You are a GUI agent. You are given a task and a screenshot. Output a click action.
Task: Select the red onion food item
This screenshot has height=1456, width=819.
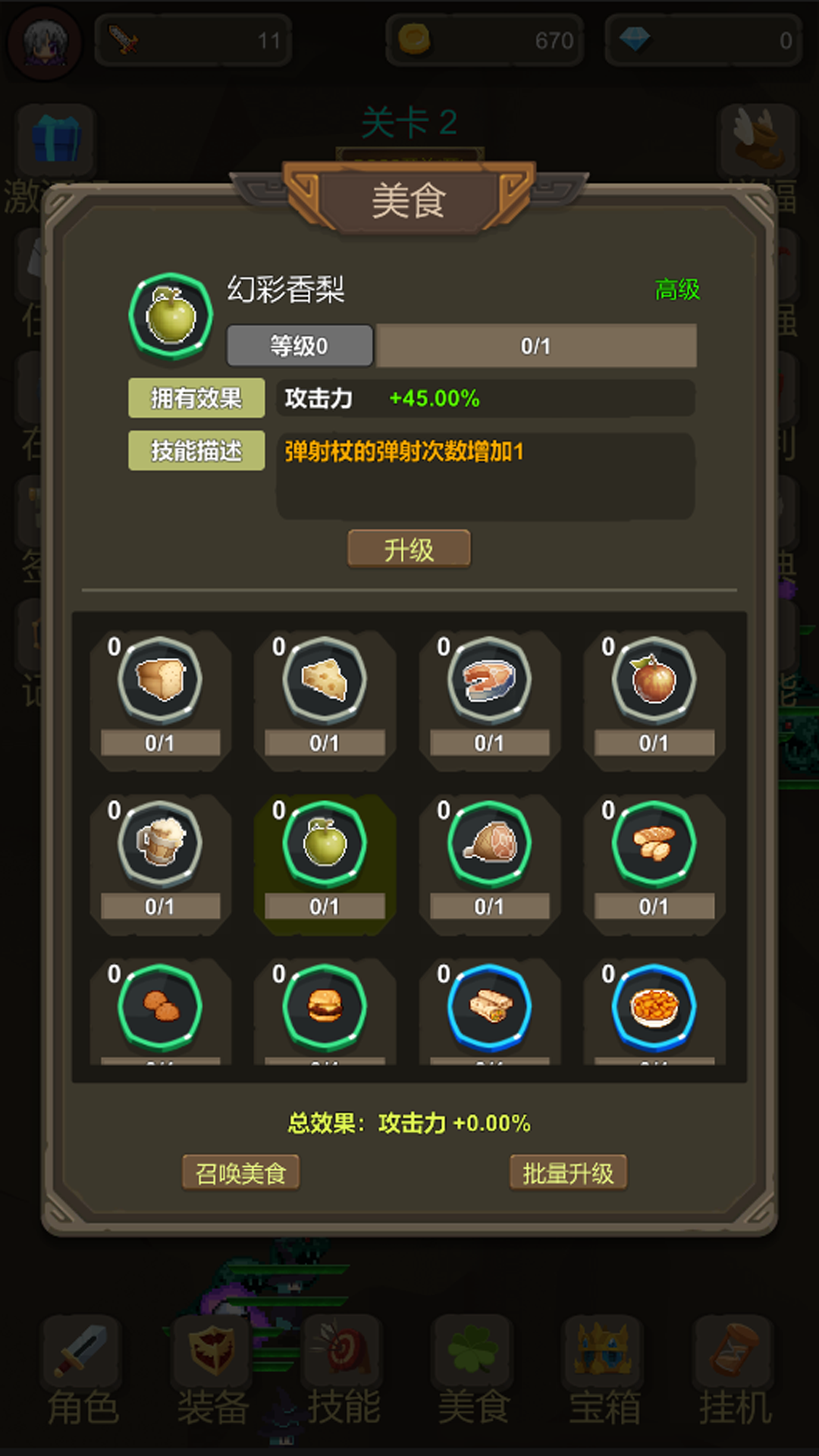(x=654, y=680)
